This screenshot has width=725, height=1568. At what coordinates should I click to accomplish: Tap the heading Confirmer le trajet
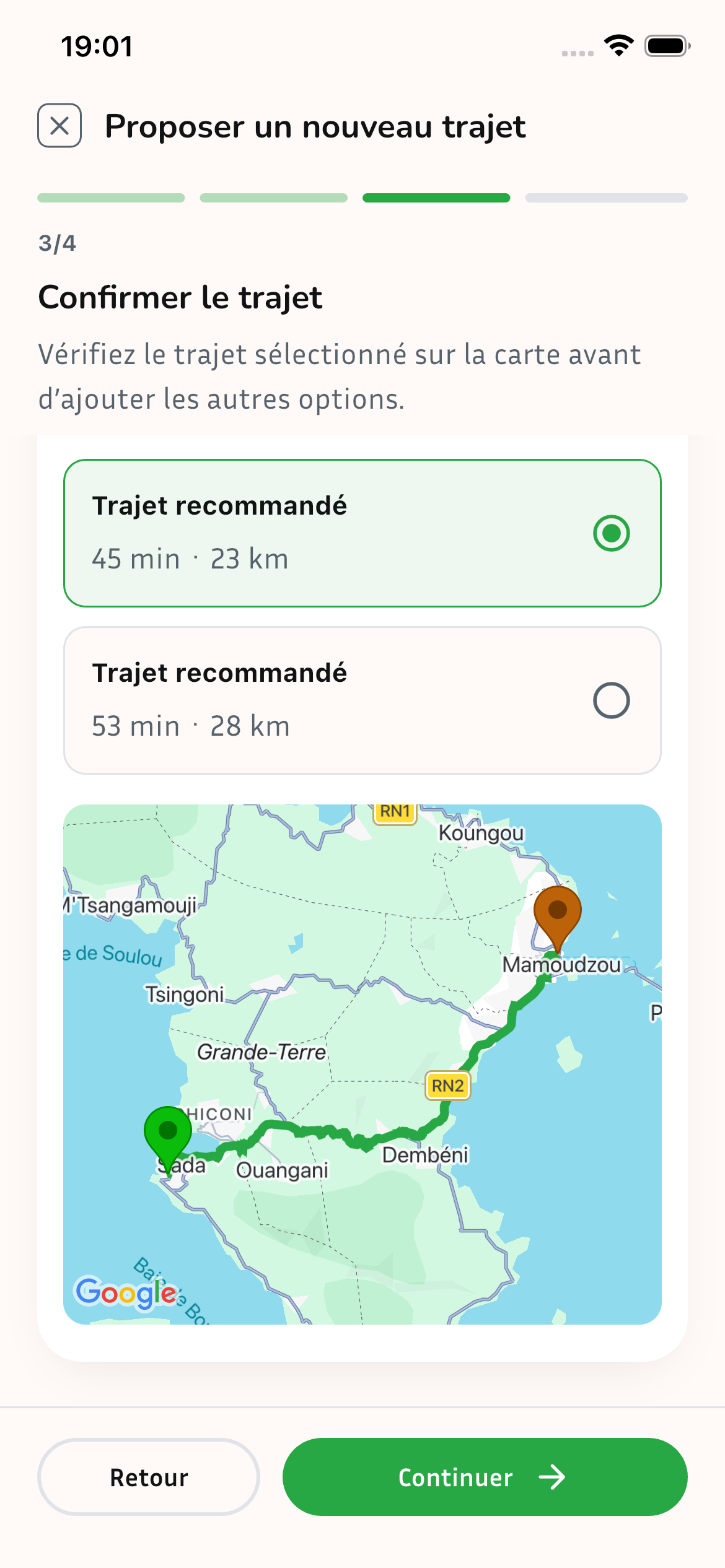(180, 298)
